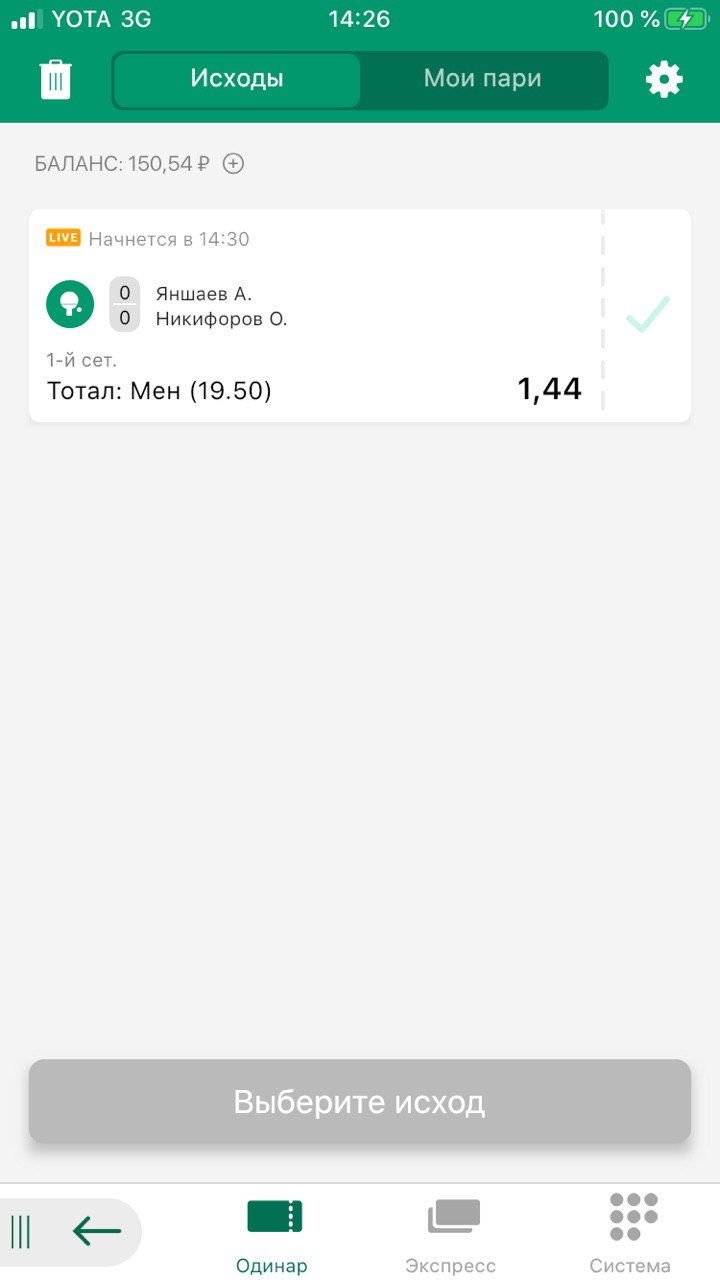Toggle the checkmark on the Яншаев–Никифоров bet
The width and height of the screenshot is (720, 1280).
648,315
